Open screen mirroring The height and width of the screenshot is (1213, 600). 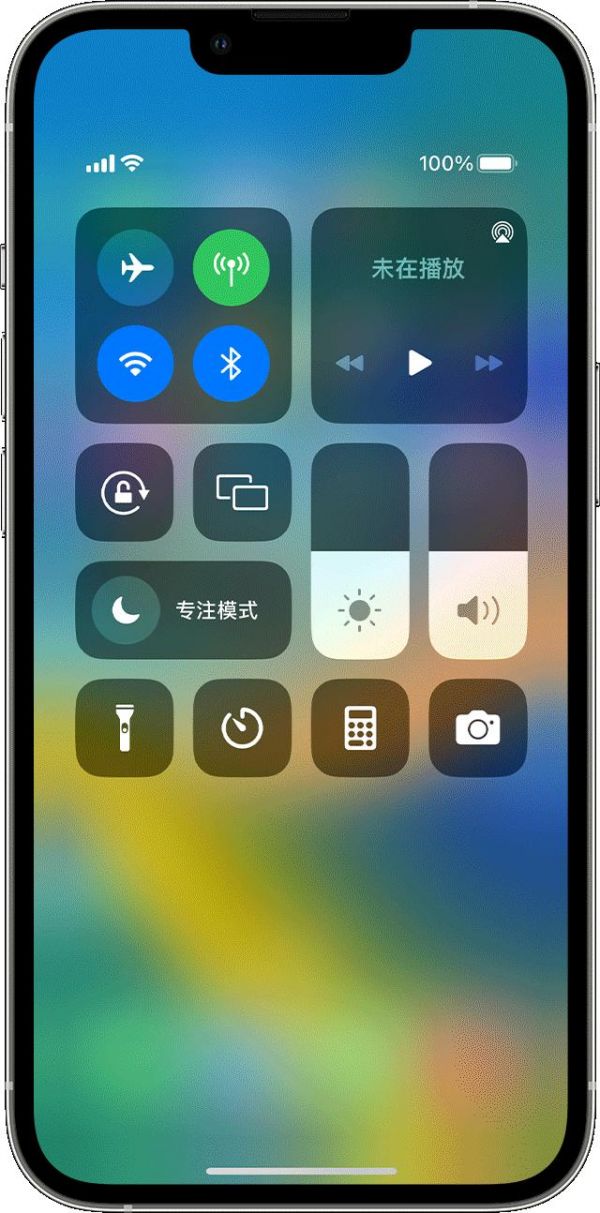242,492
